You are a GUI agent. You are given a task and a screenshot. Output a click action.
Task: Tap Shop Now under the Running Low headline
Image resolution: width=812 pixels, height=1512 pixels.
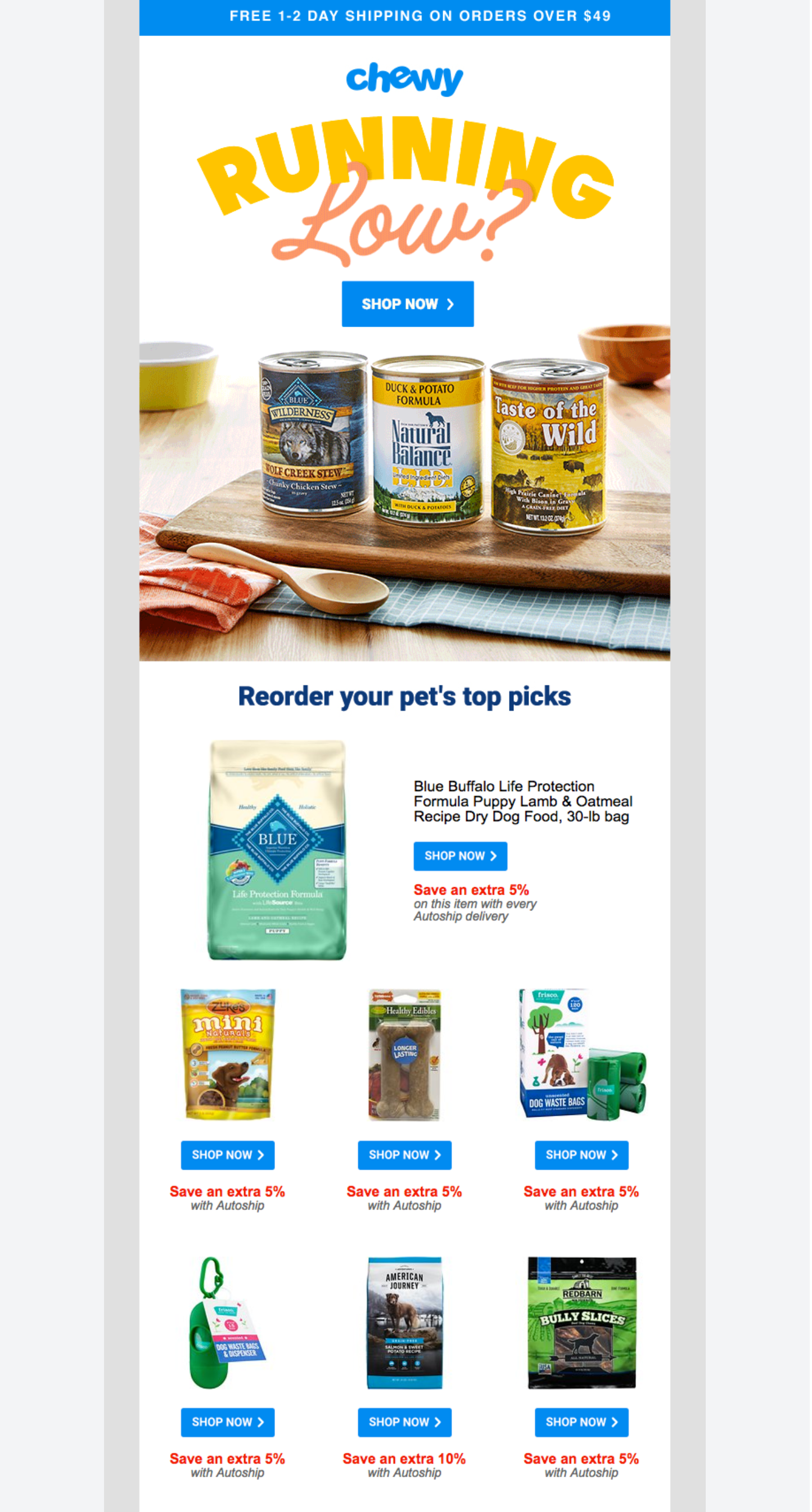[x=408, y=304]
